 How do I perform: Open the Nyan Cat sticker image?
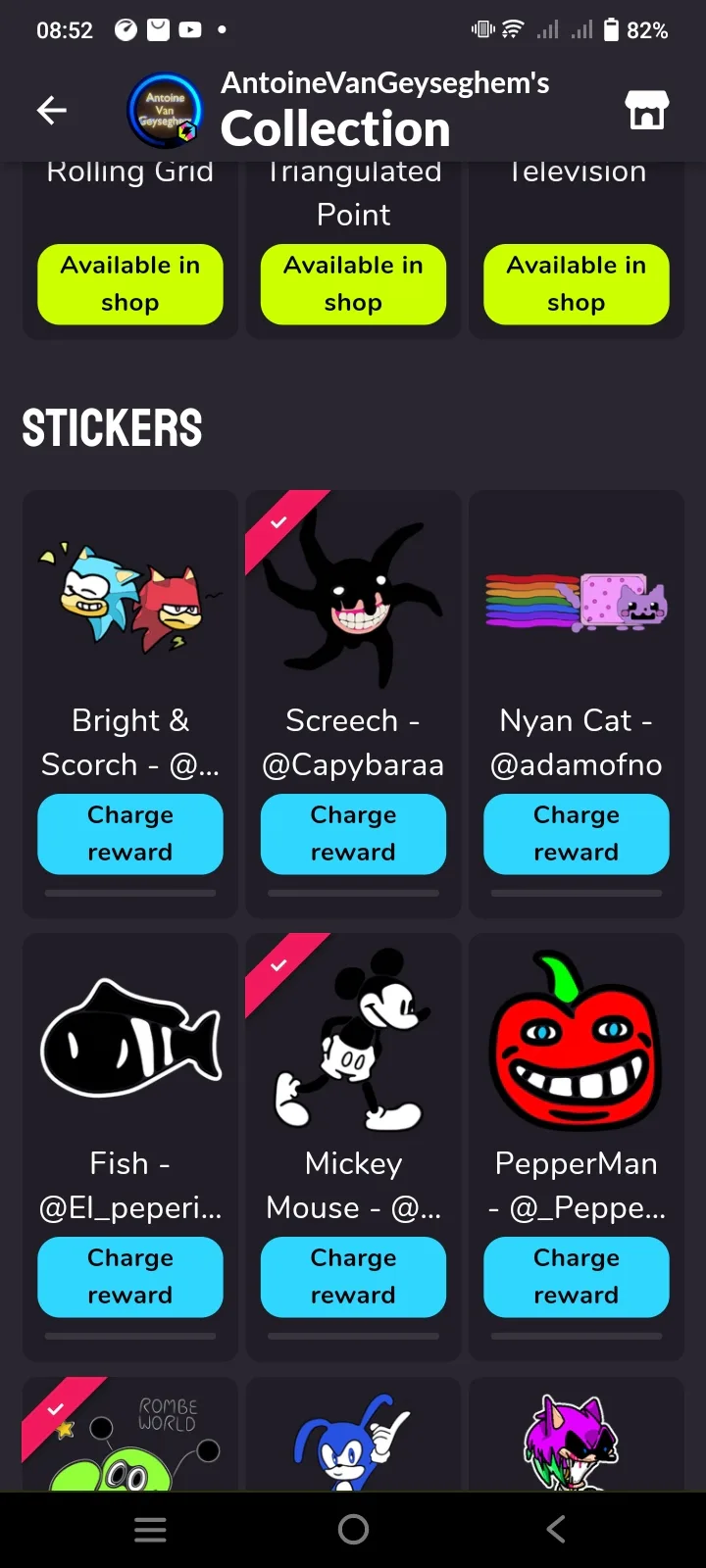pyautogui.click(x=577, y=601)
